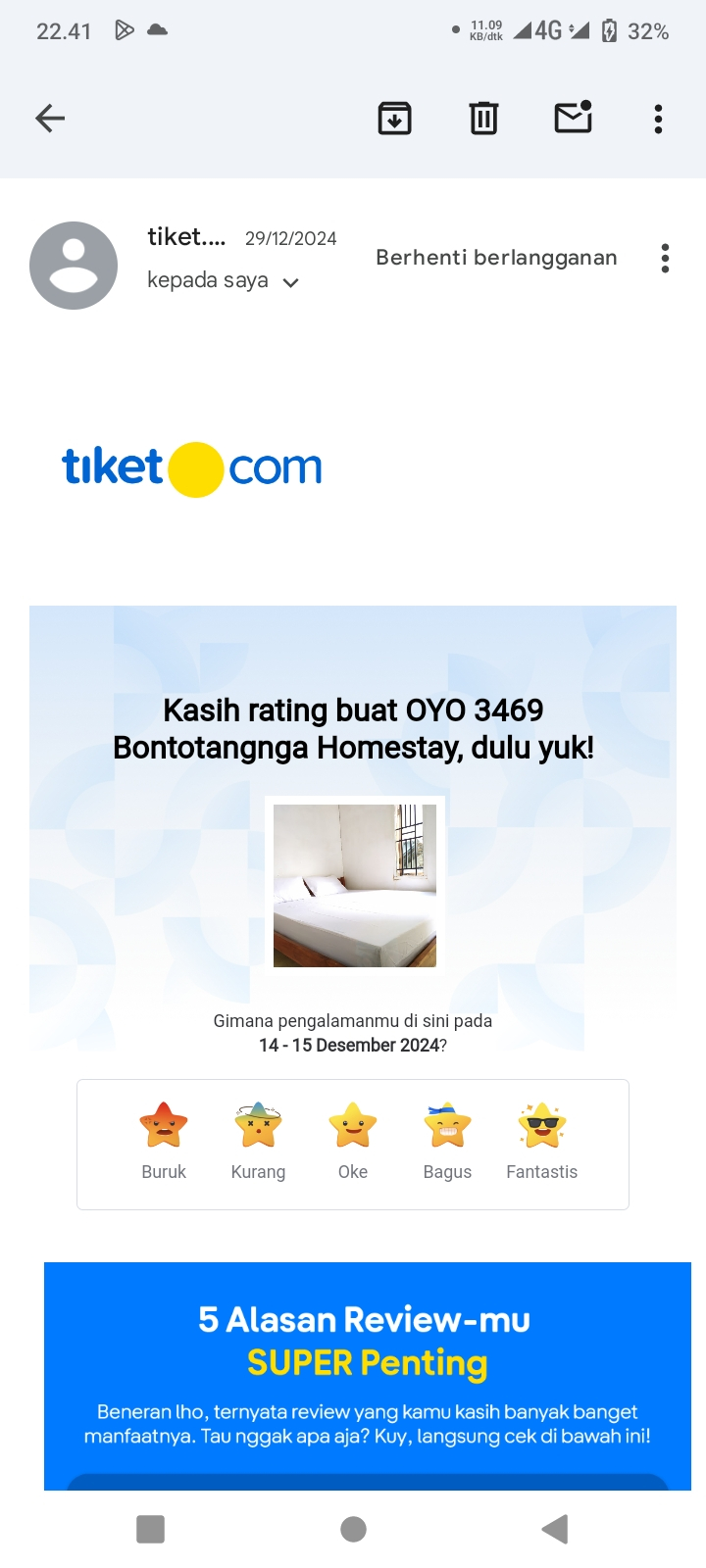Choose the Oke star rating
The height and width of the screenshot is (1568, 706).
pos(353,1138)
